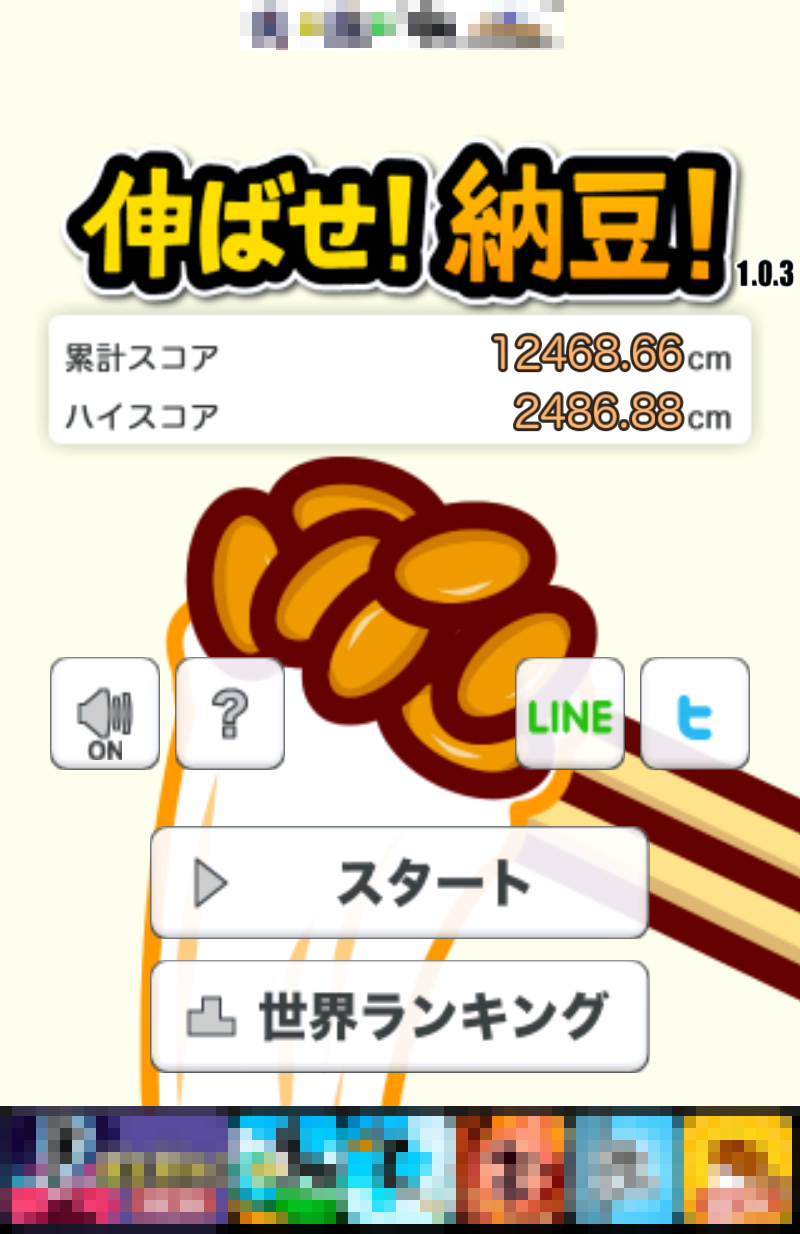Open the 世界ランキング world ranking
Viewport: 800px width, 1234px height.
(x=400, y=1016)
